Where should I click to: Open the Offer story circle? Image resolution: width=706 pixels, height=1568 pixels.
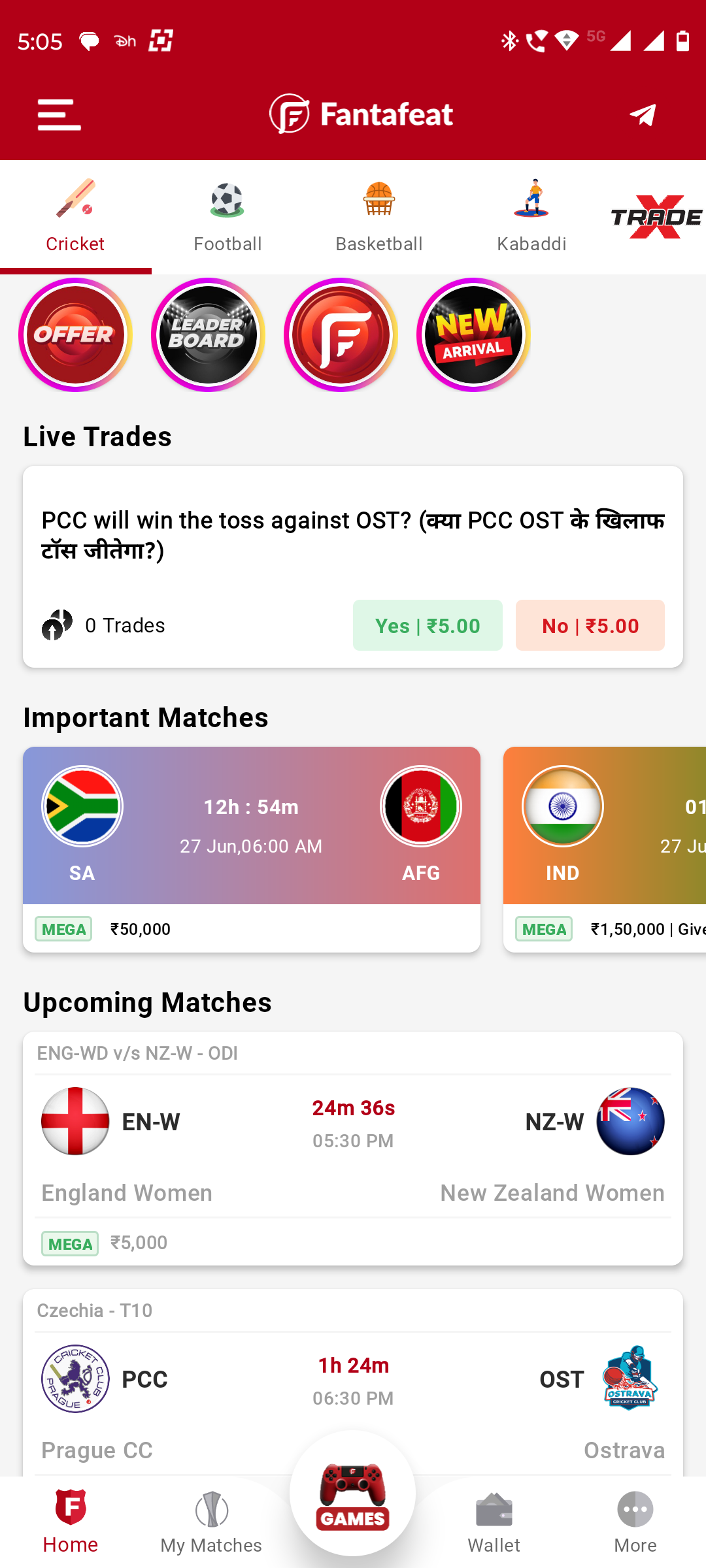[76, 335]
